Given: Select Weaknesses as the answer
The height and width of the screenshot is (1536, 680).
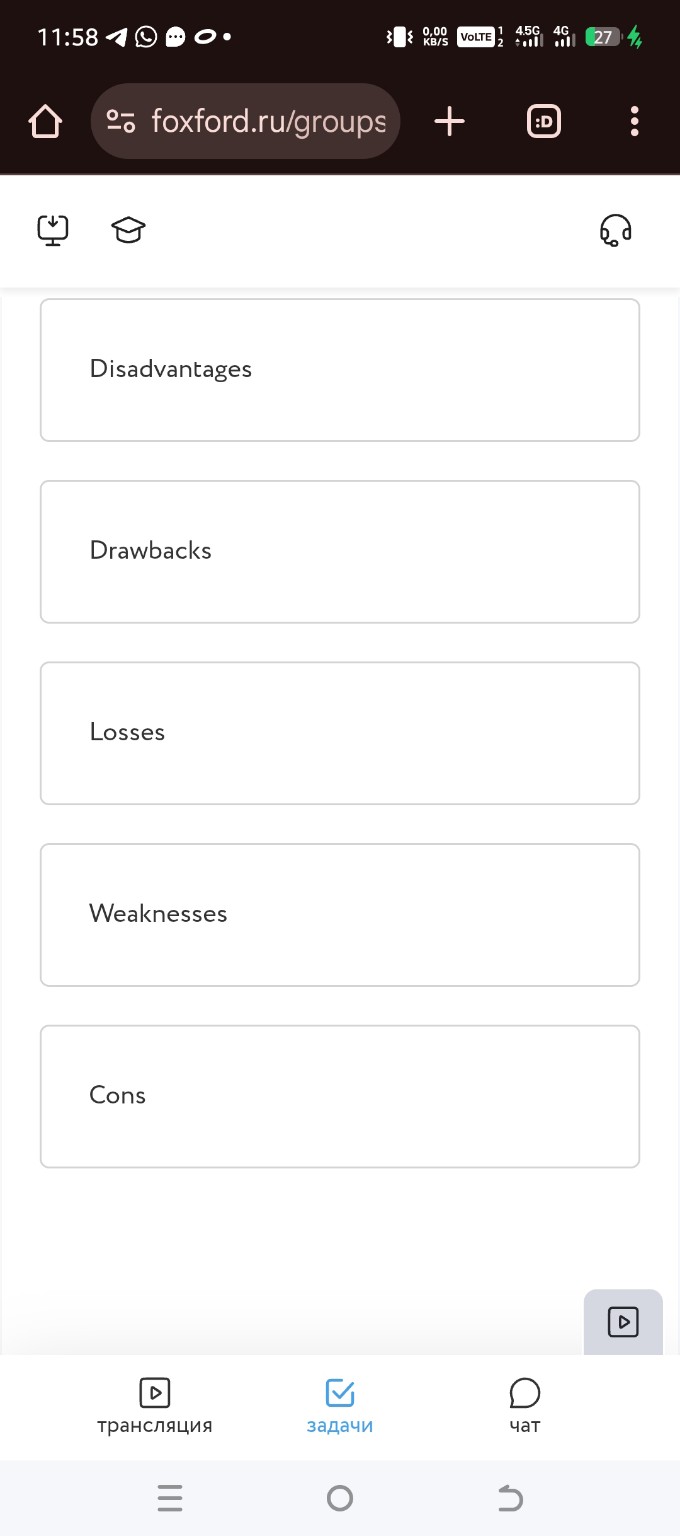Looking at the screenshot, I should point(339,914).
